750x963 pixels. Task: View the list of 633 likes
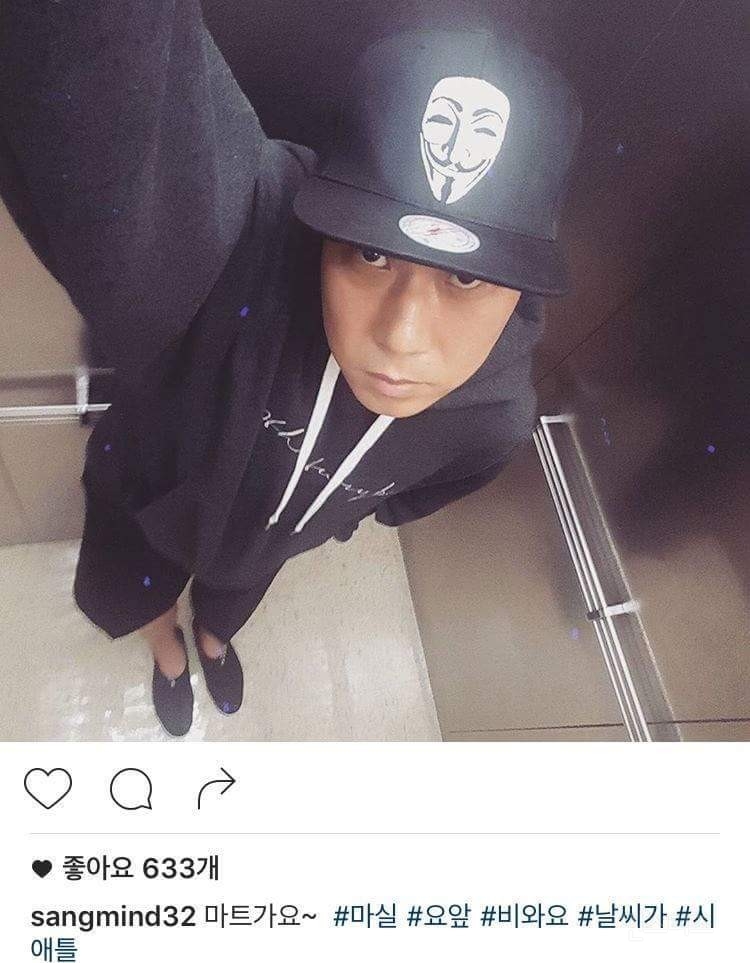pyautogui.click(x=139, y=869)
